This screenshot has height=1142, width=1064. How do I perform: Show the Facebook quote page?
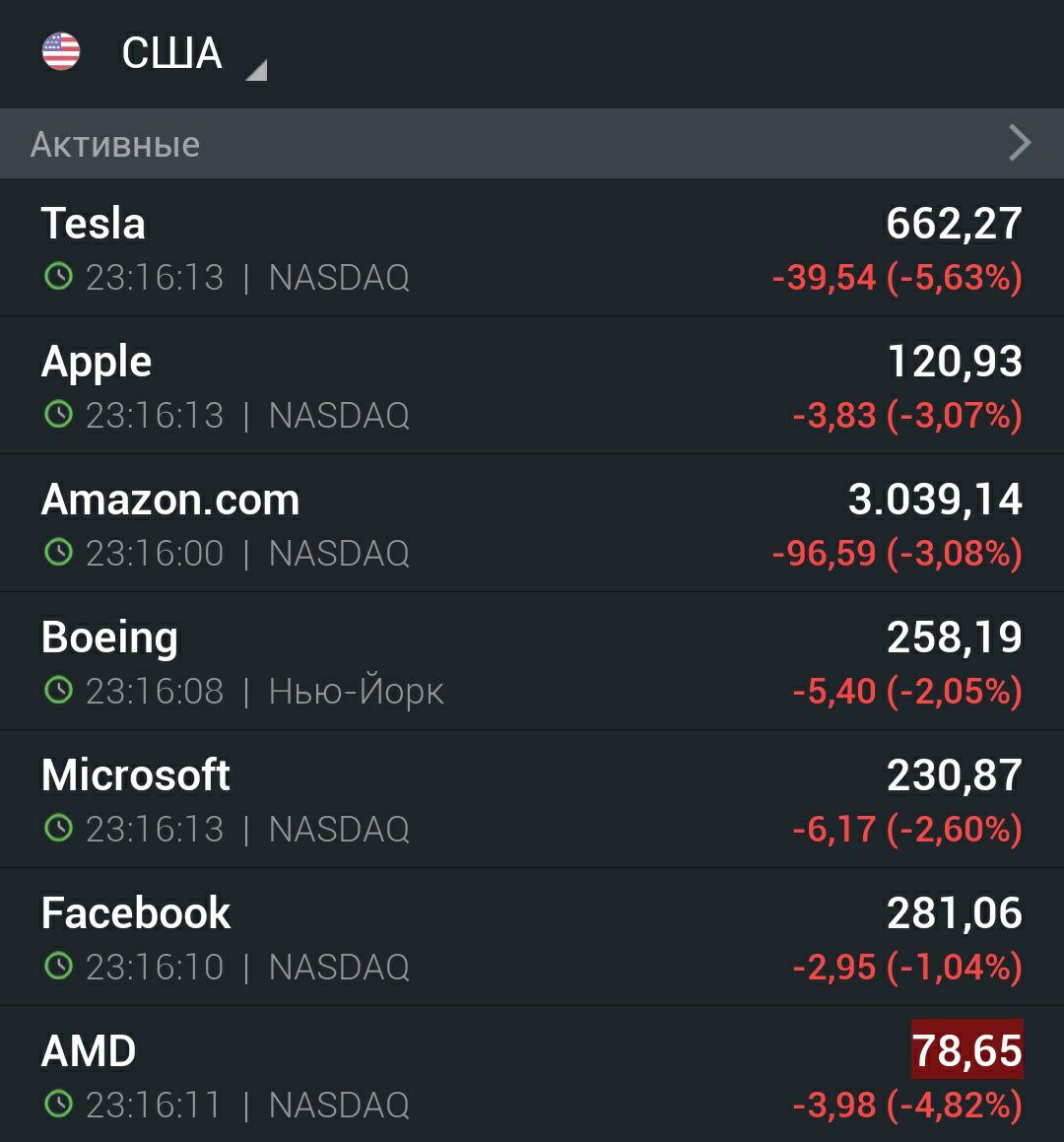click(x=532, y=938)
